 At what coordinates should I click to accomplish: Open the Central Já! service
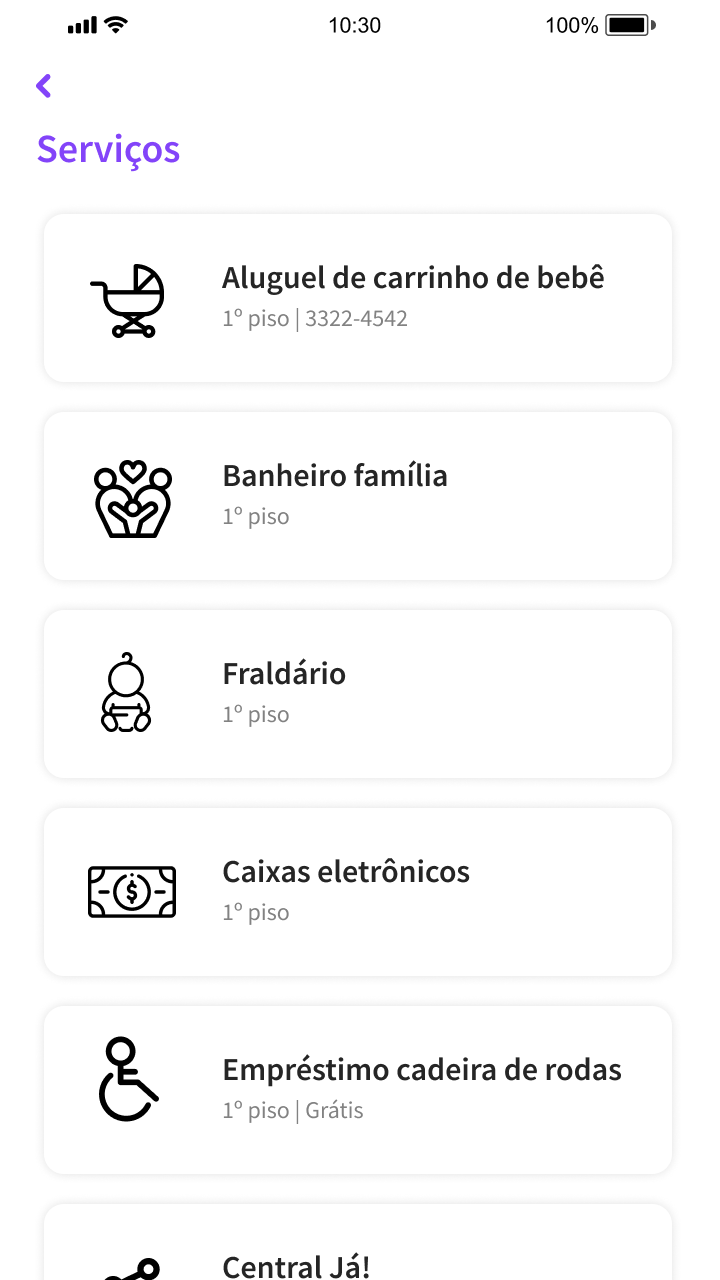point(358,1242)
